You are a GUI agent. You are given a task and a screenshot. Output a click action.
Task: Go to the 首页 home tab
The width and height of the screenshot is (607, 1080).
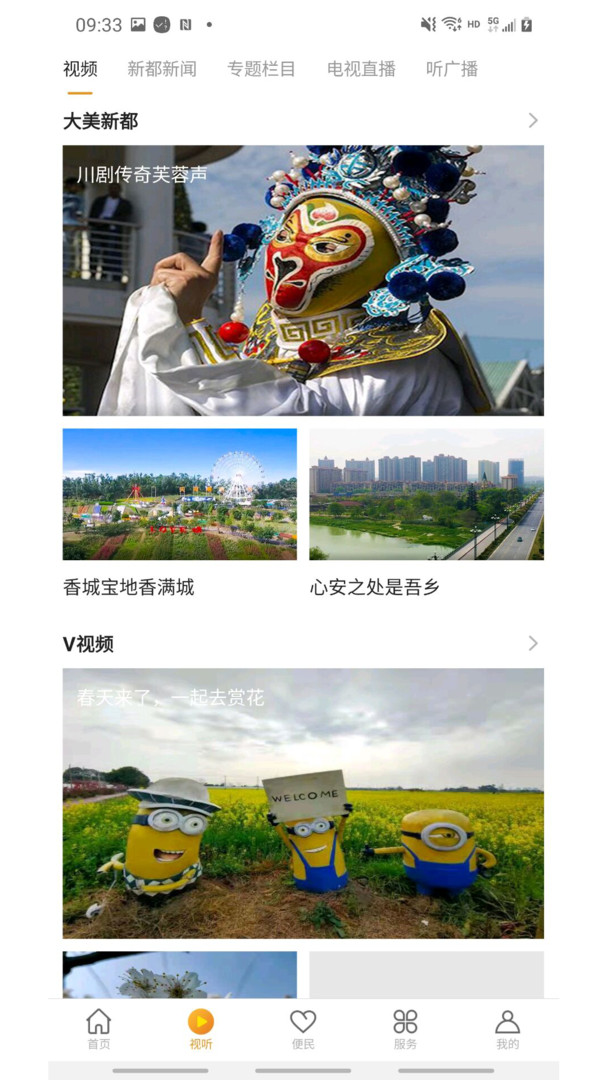pyautogui.click(x=99, y=1029)
